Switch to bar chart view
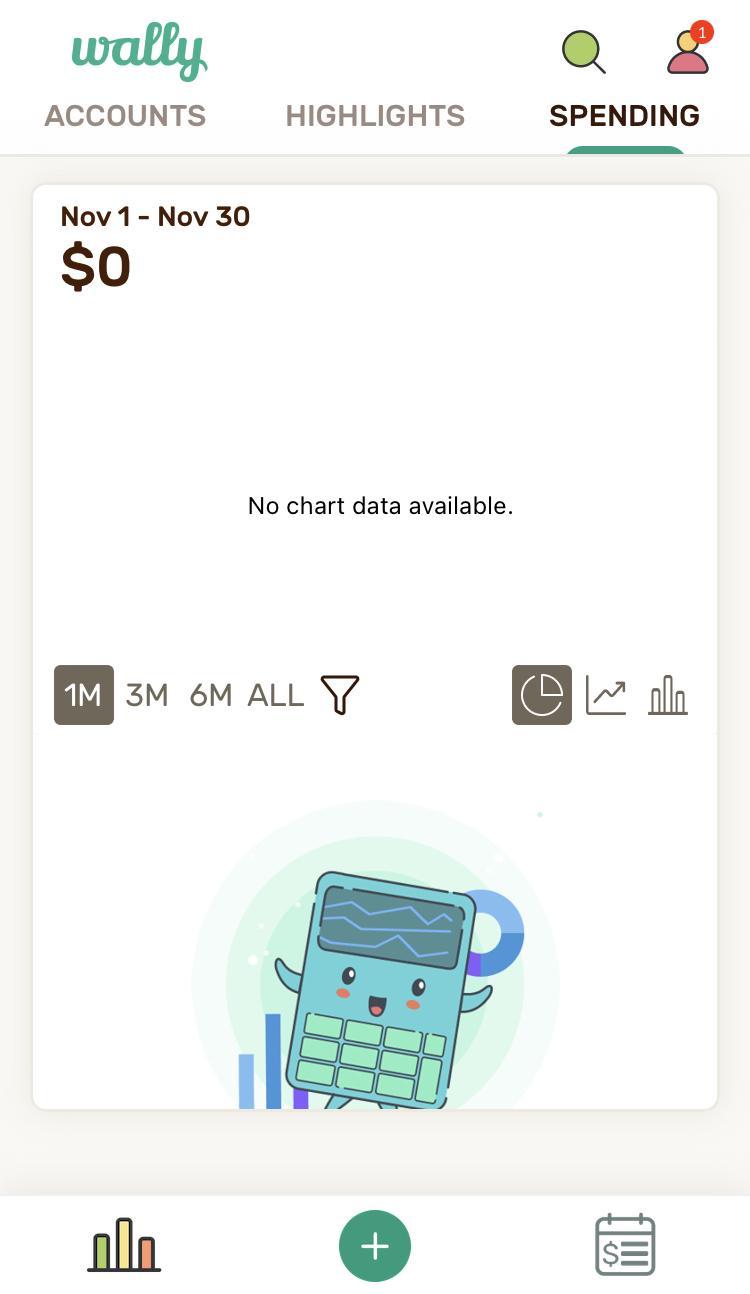Viewport: 750px width, 1294px height. pos(668,695)
